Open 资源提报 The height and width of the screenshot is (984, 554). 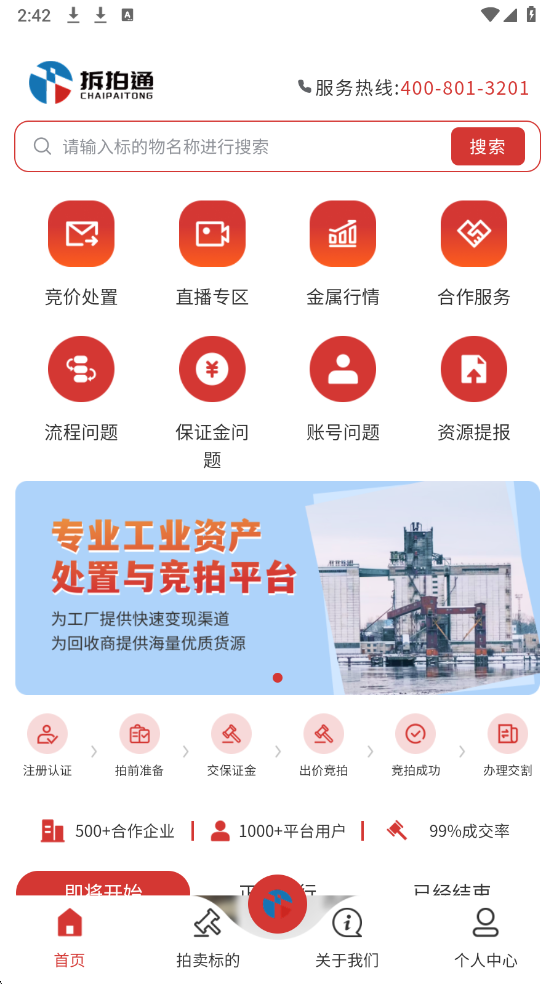(474, 389)
